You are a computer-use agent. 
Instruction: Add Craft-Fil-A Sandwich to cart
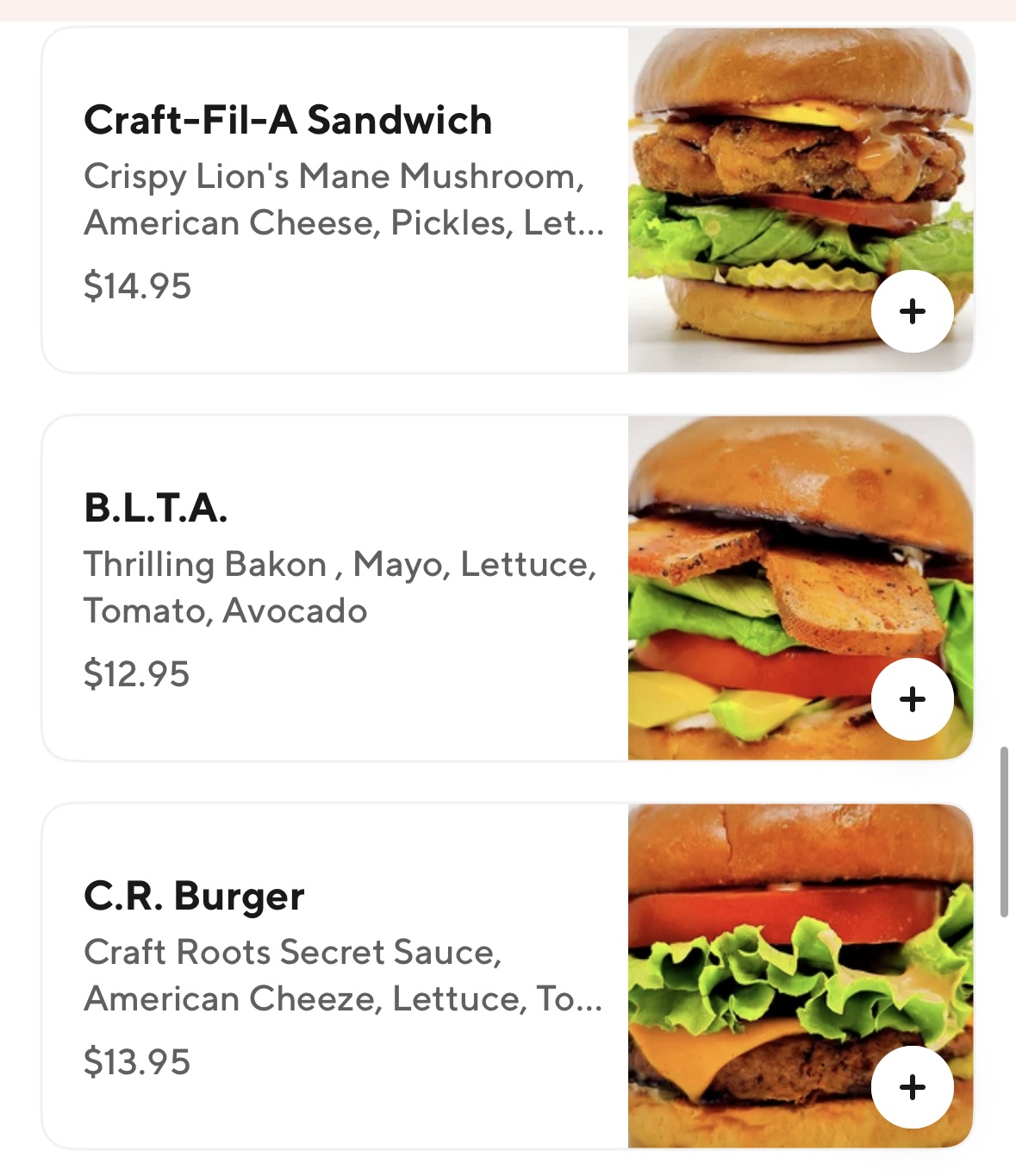(912, 311)
